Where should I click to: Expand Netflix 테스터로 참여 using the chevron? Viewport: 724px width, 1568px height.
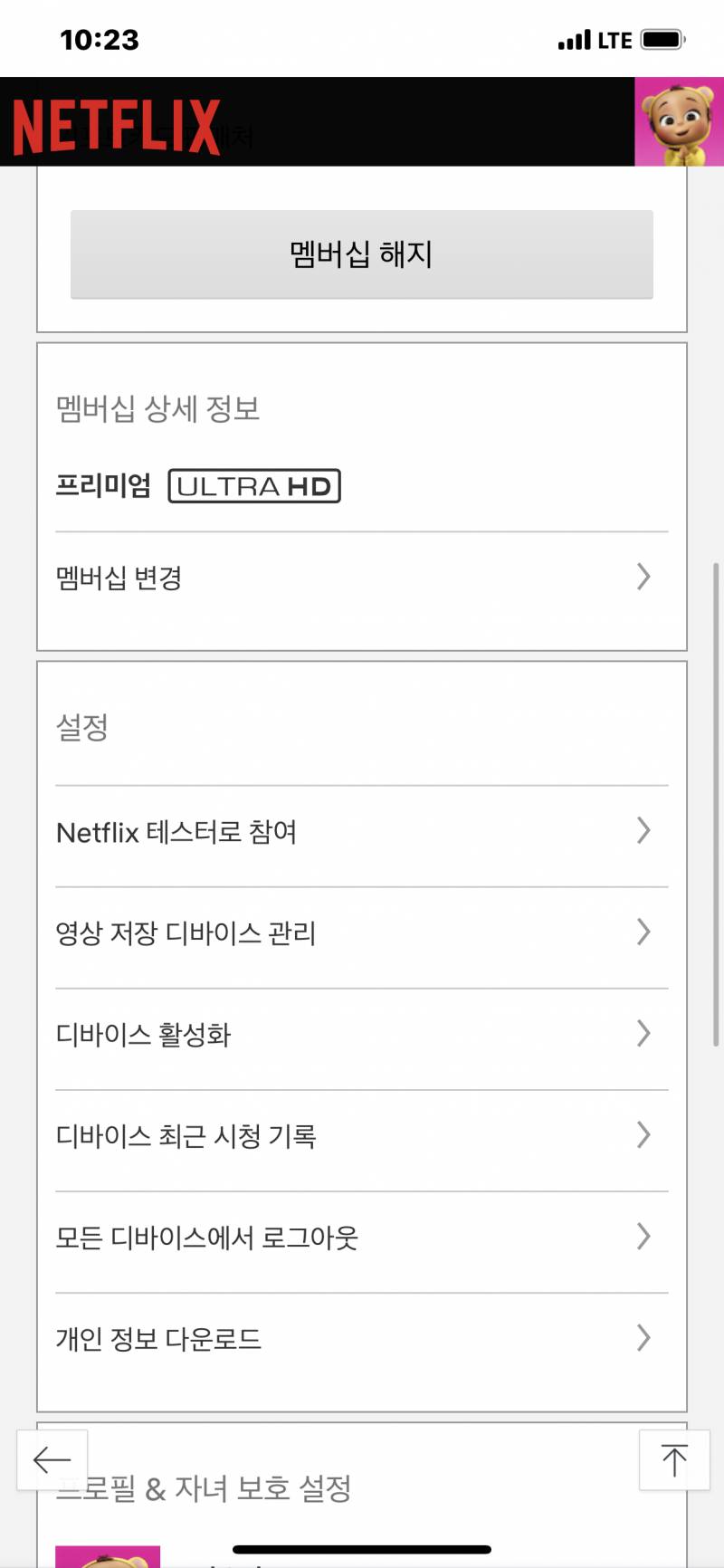tap(643, 830)
